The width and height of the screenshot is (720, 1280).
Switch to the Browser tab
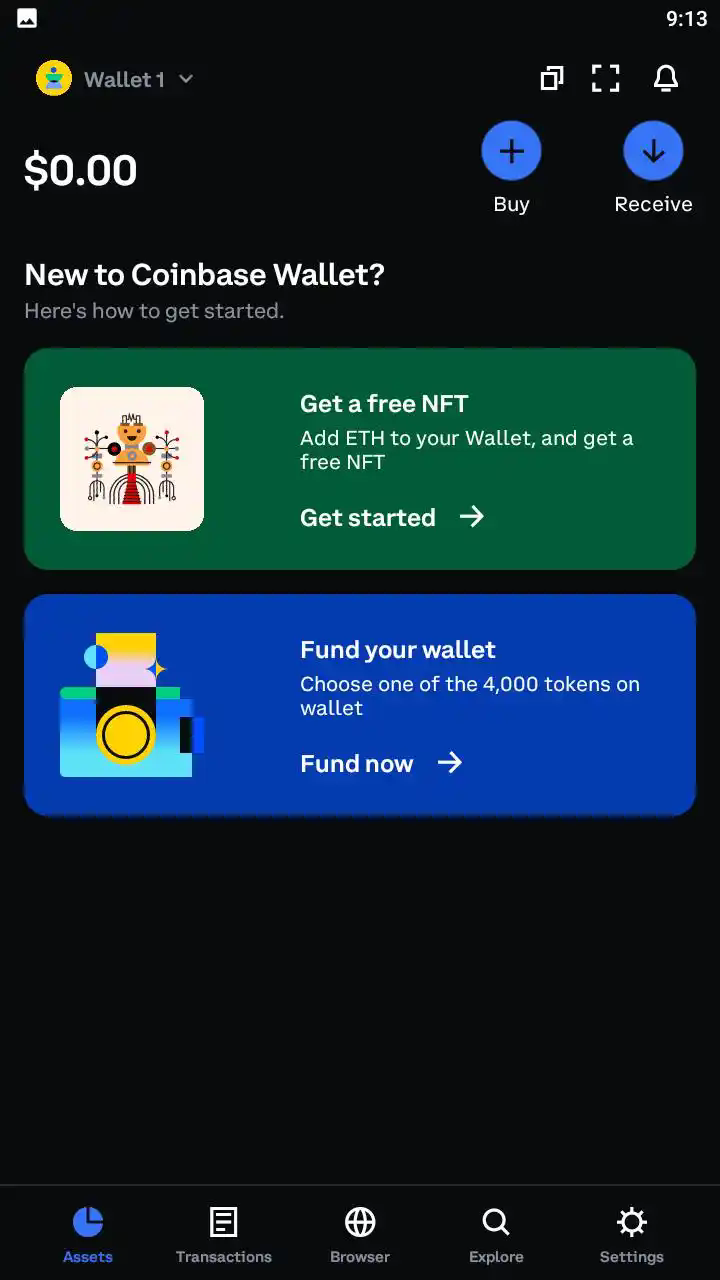coord(360,1234)
